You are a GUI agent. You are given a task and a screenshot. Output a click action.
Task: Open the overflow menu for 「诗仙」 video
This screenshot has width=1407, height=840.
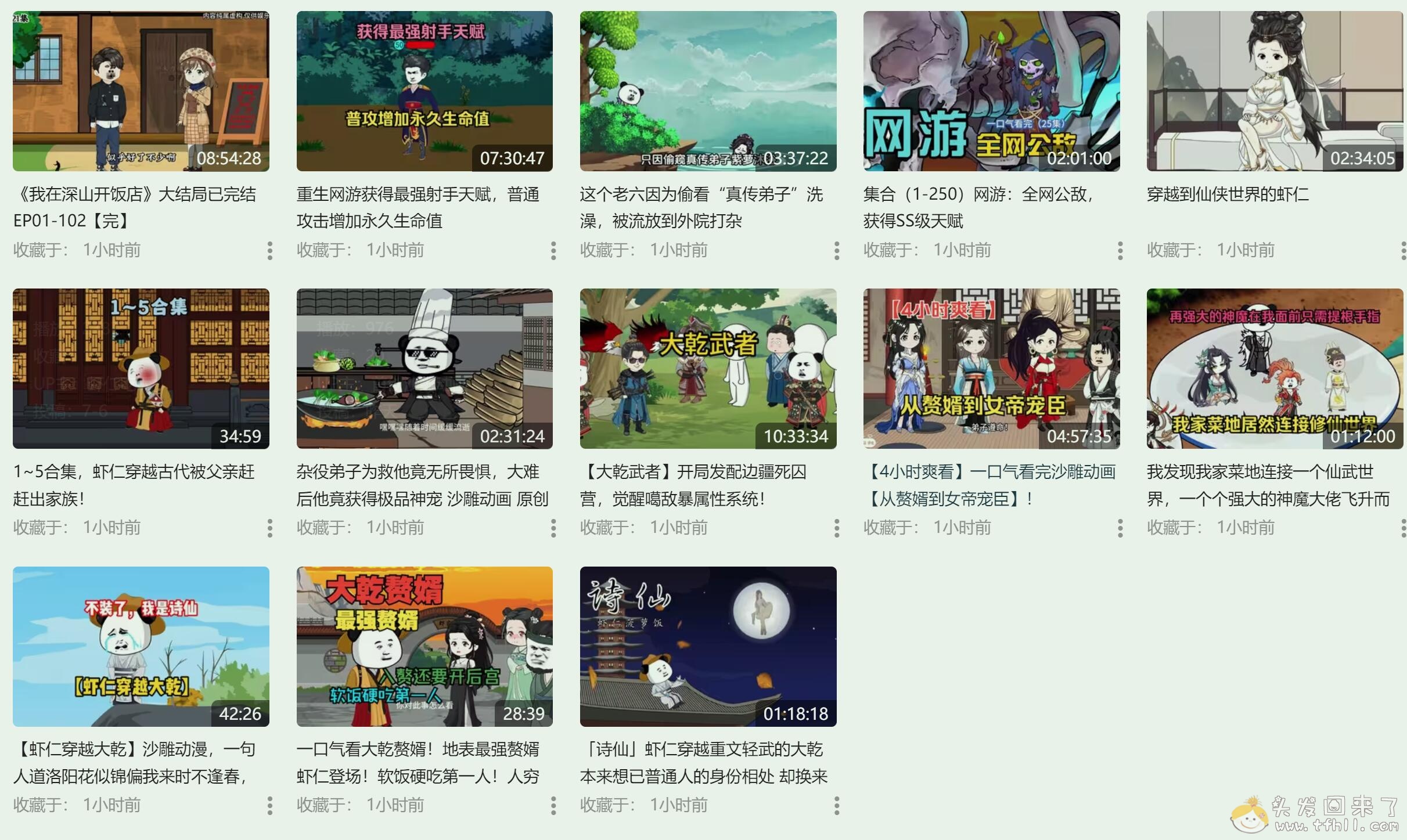[x=837, y=806]
